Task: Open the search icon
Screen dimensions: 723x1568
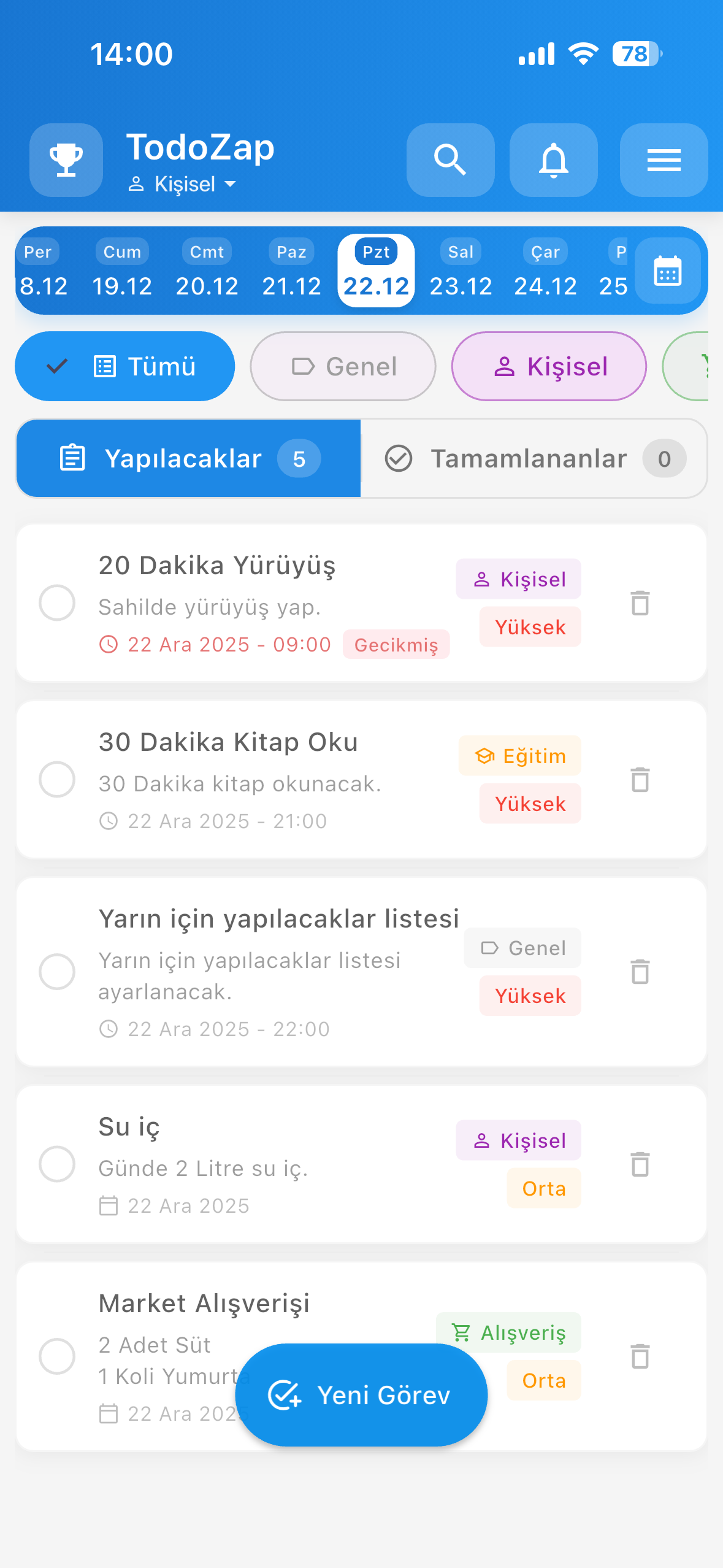Action: (x=450, y=160)
